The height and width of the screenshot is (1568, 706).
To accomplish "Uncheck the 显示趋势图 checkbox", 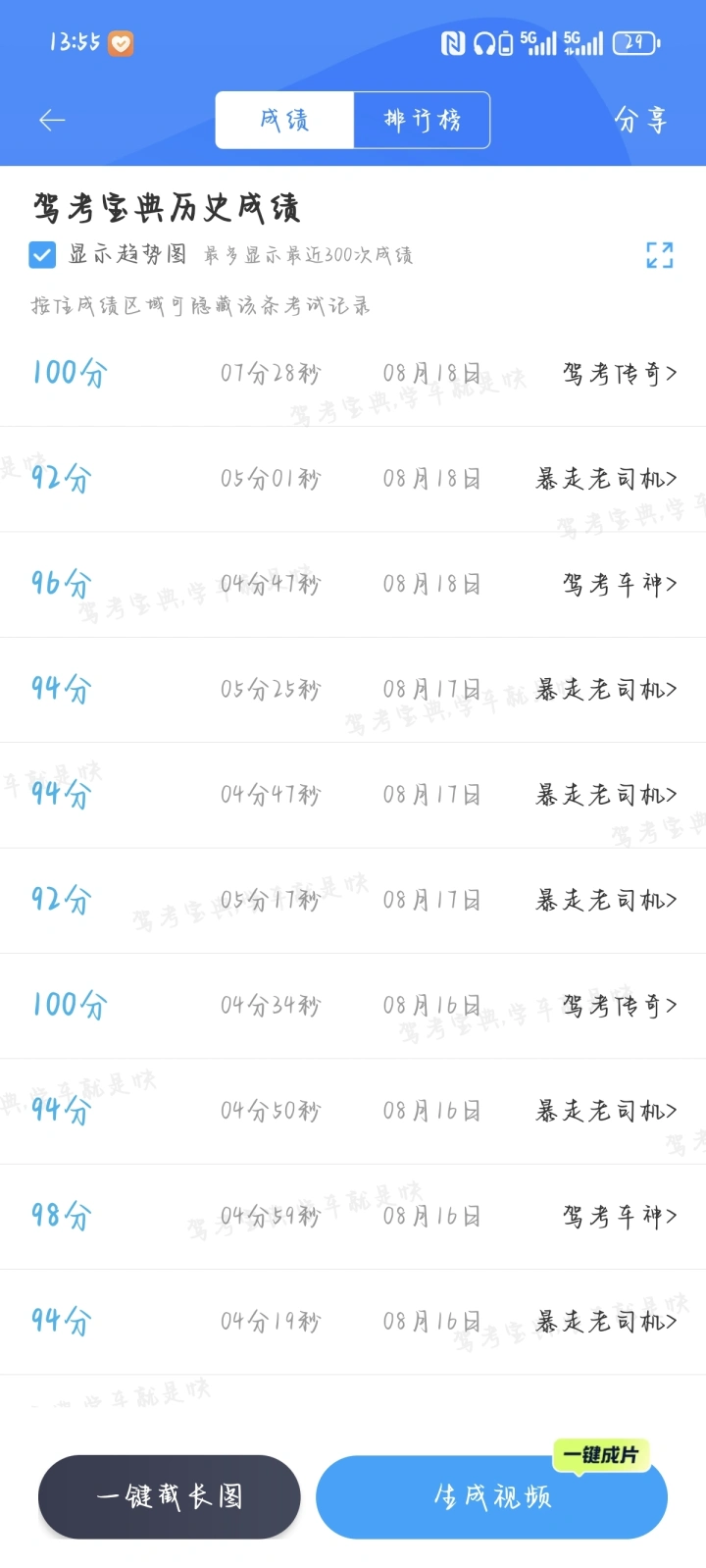I will click(42, 255).
